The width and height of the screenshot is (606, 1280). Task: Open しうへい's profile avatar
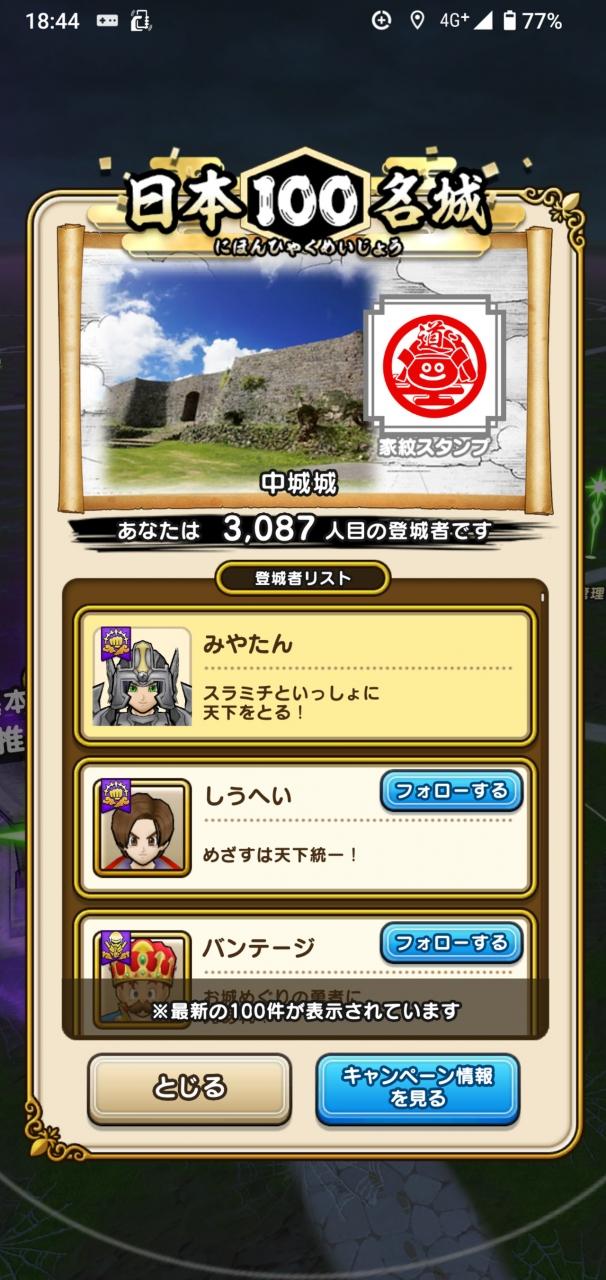[x=142, y=827]
